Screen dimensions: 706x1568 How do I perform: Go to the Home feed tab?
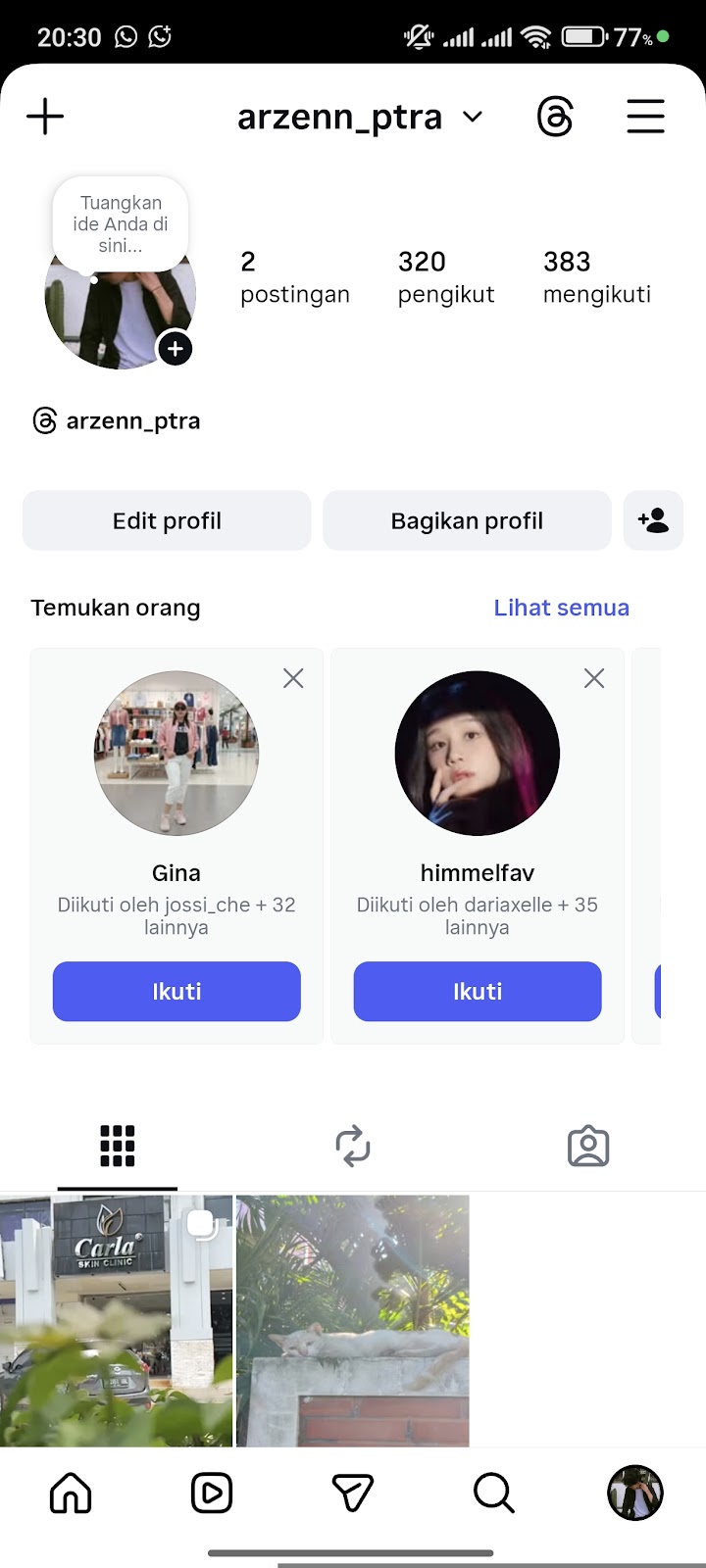[x=71, y=1494]
